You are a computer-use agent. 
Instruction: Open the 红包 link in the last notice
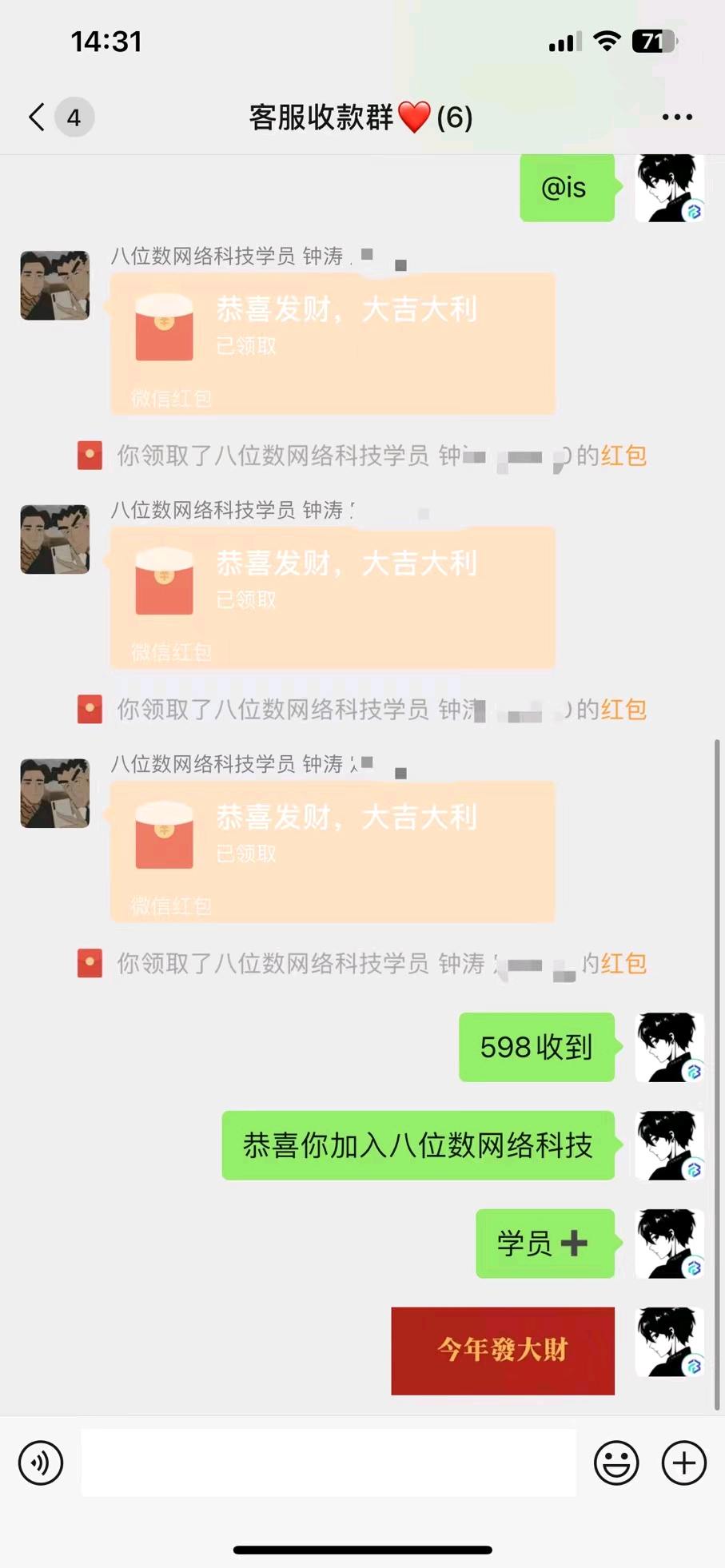(623, 964)
